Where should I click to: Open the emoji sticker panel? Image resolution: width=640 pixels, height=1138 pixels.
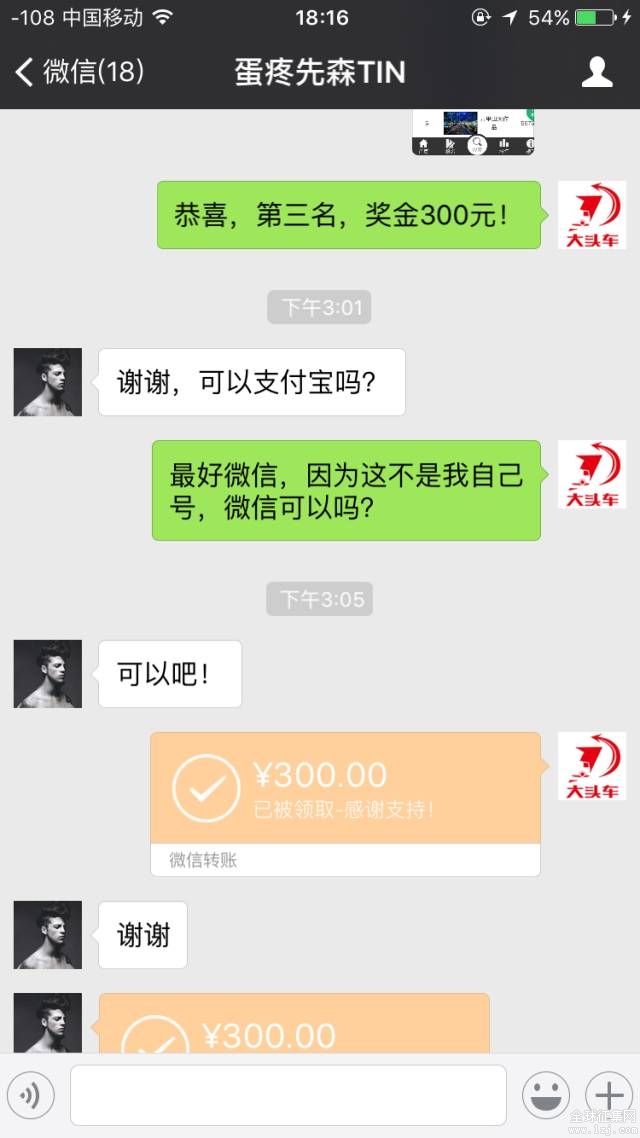click(546, 1095)
